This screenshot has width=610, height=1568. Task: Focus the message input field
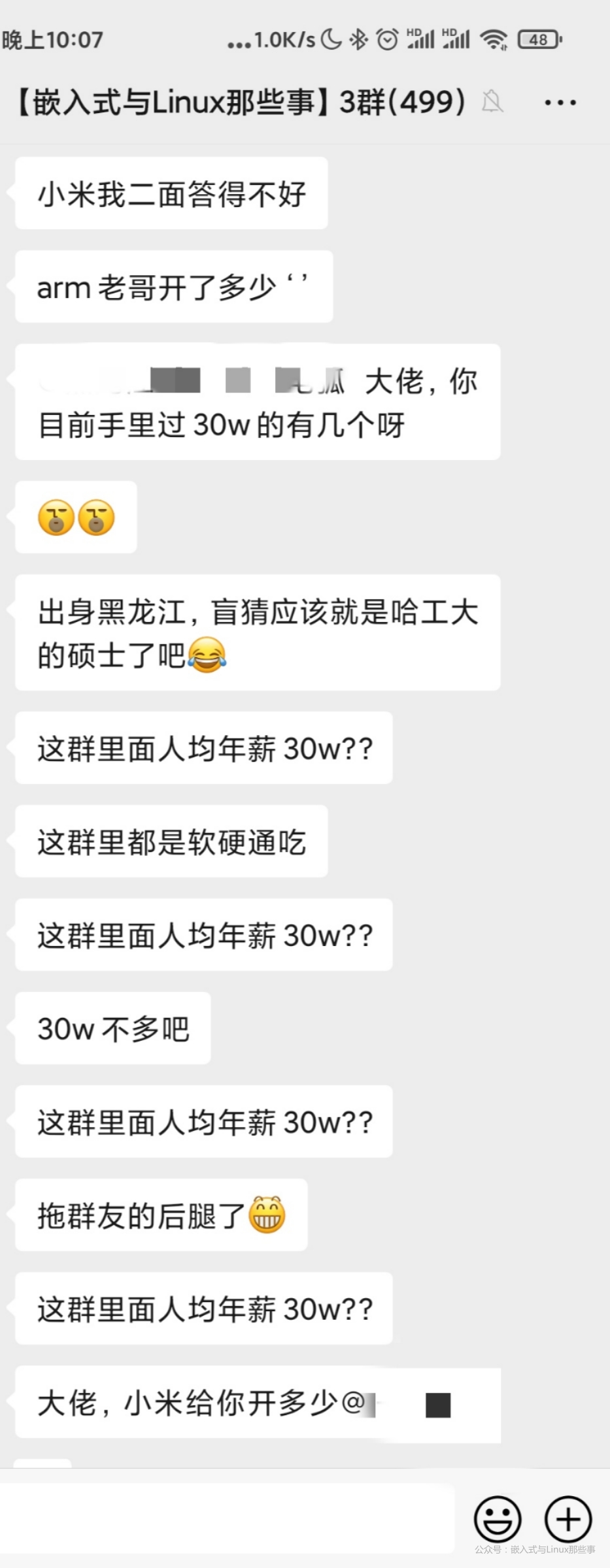tap(227, 1518)
